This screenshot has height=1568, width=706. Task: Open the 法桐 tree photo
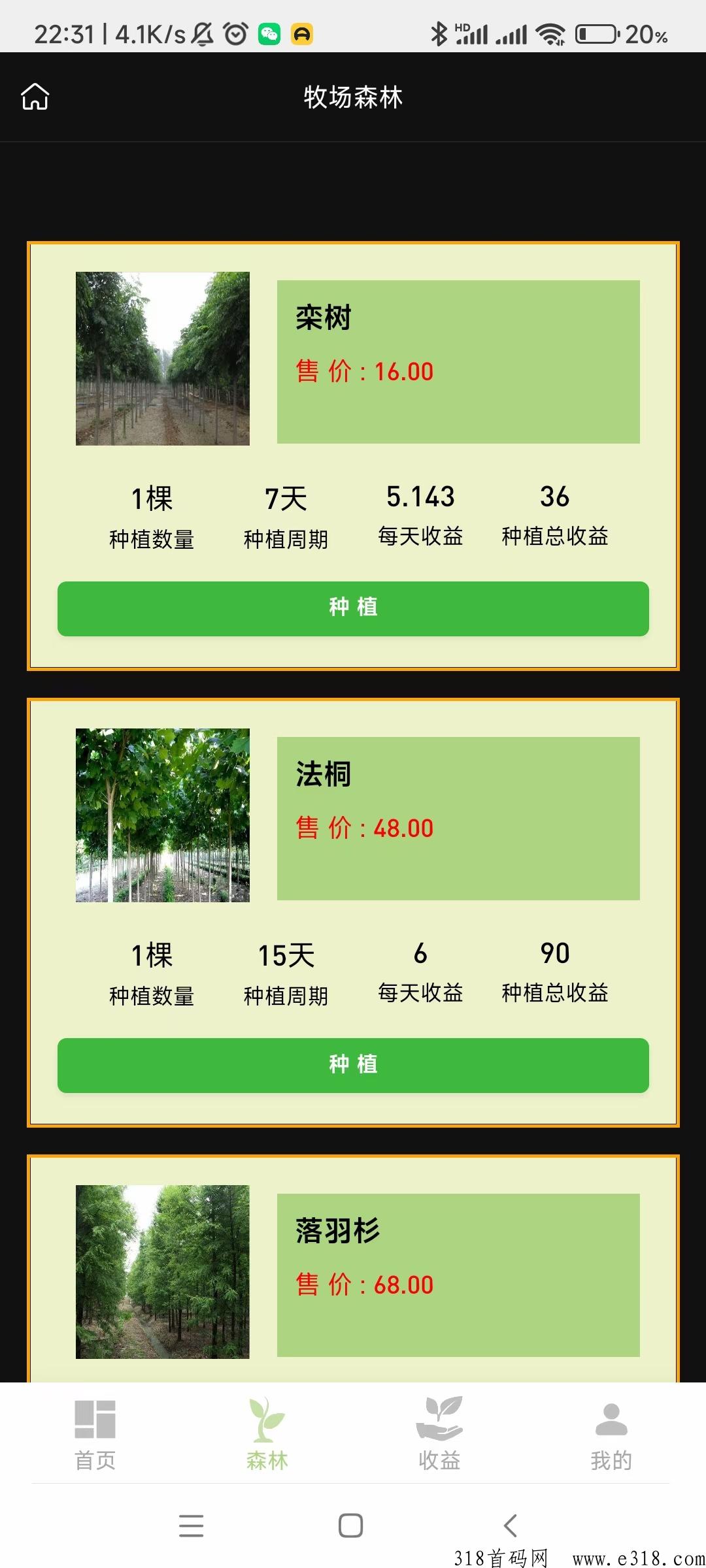[x=163, y=815]
